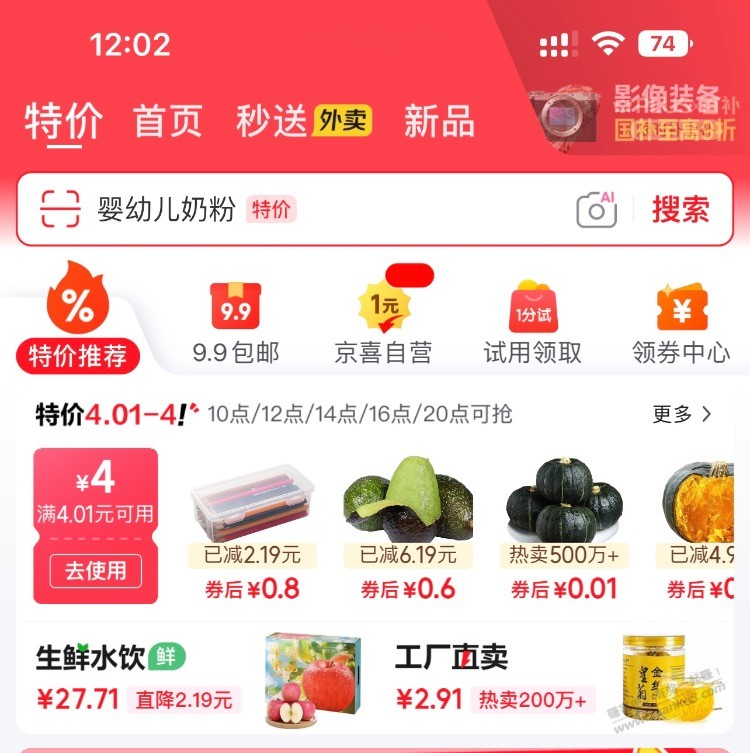Image resolution: width=750 pixels, height=753 pixels.
Task: Tap 去使用 on the ¥4 coupon
Action: coord(96,571)
